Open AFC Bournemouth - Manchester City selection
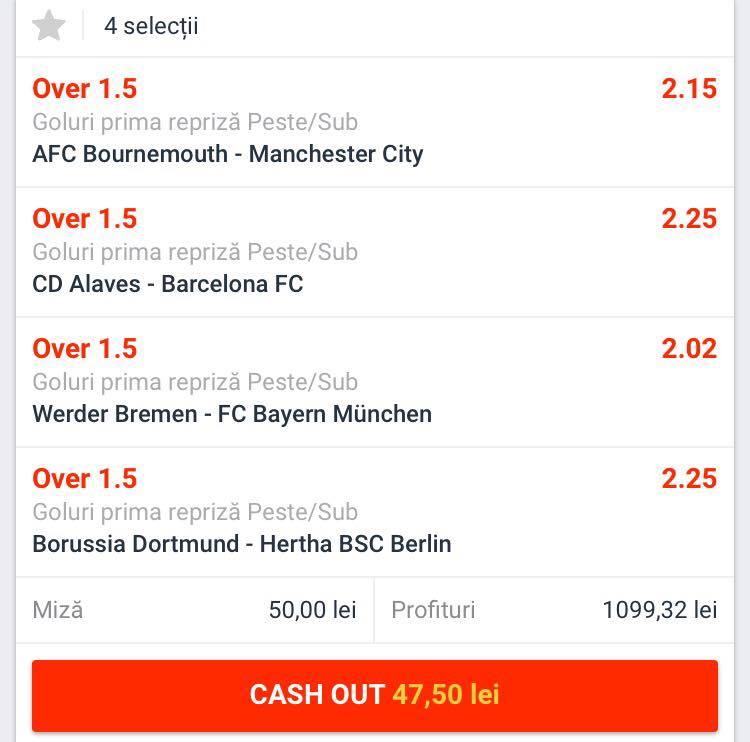Image resolution: width=750 pixels, height=742 pixels. (375, 122)
